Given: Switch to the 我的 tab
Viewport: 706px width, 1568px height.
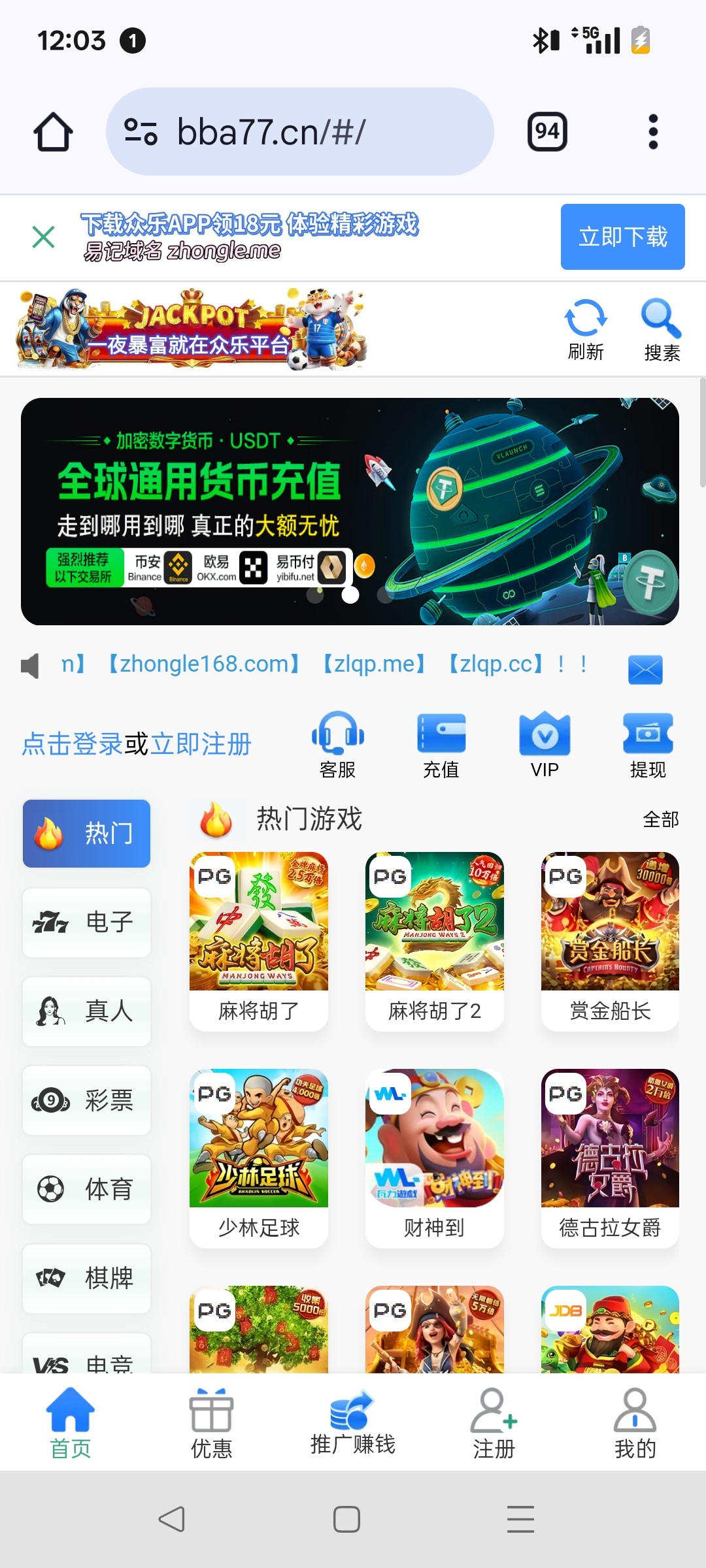Looking at the screenshot, I should [635, 1424].
